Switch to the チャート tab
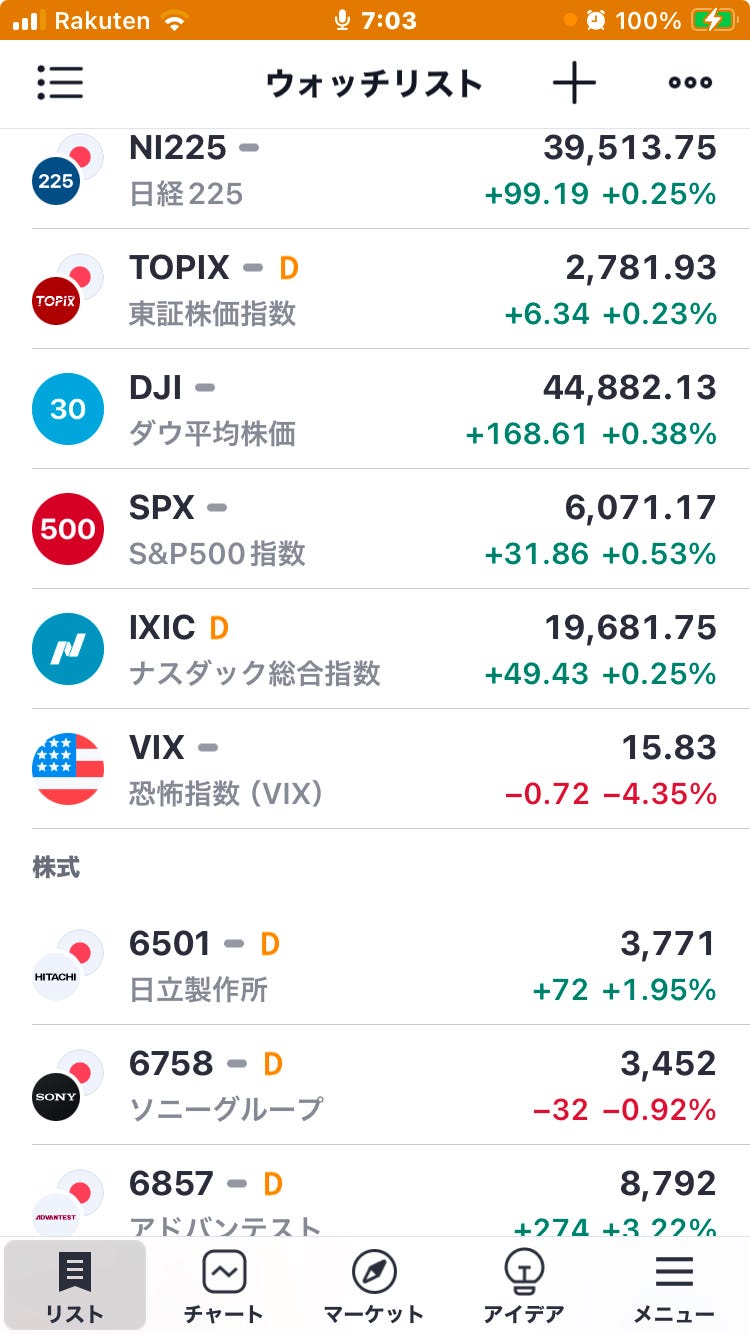This screenshot has width=750, height=1334. point(224,1286)
